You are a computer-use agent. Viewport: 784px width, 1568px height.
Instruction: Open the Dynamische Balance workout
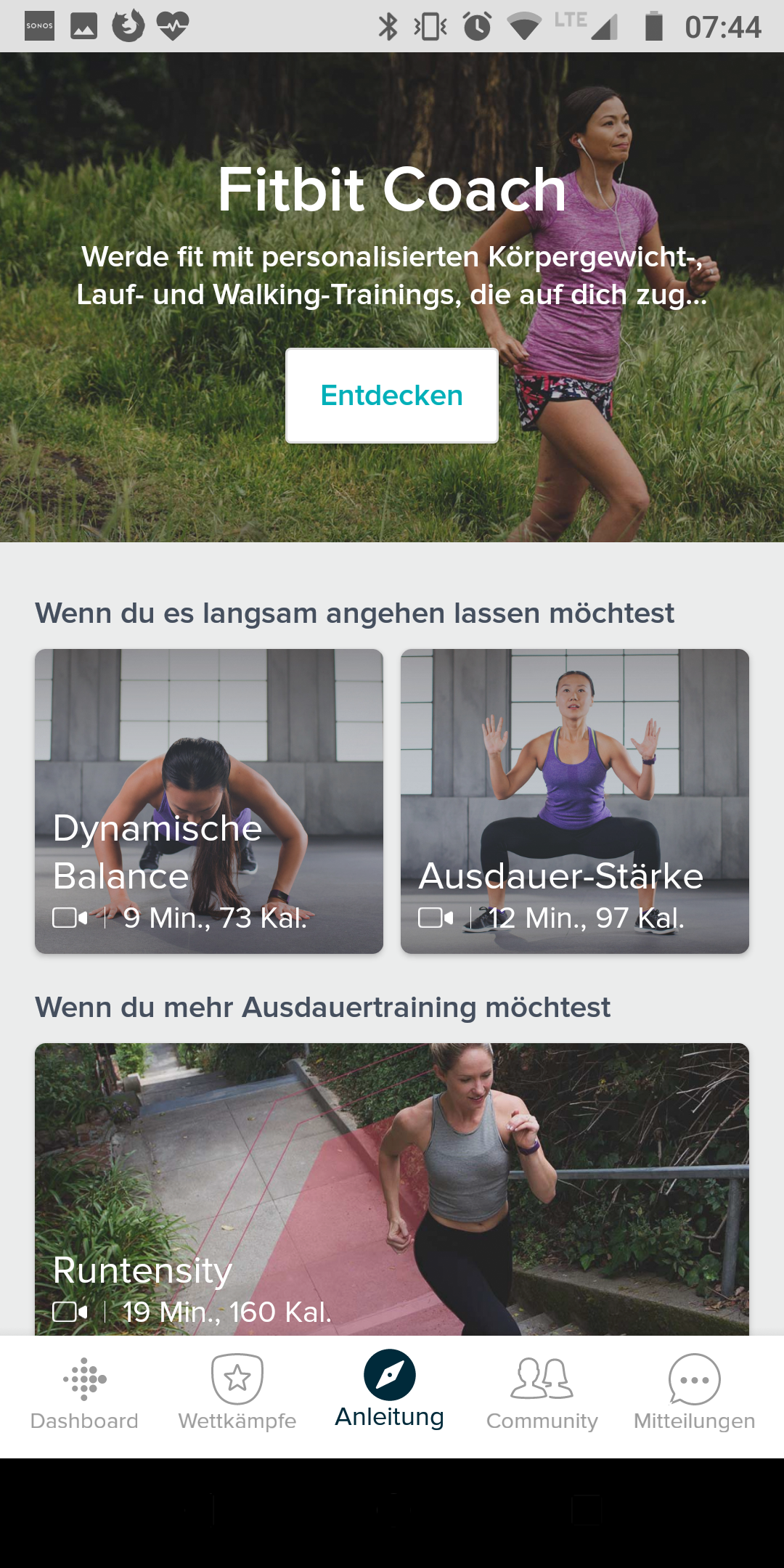[209, 801]
